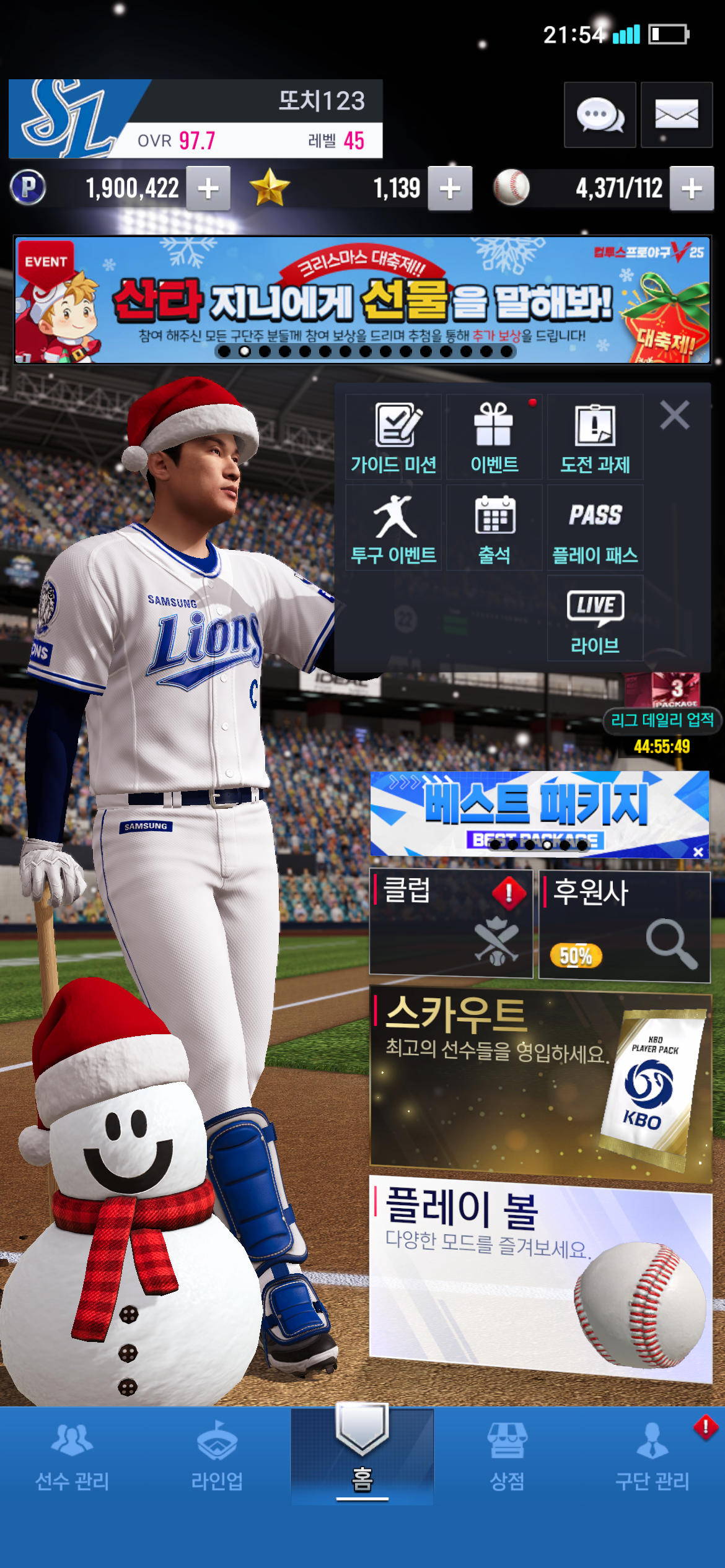
Task: Open 가이드 미션 from the menu
Action: coord(393,437)
